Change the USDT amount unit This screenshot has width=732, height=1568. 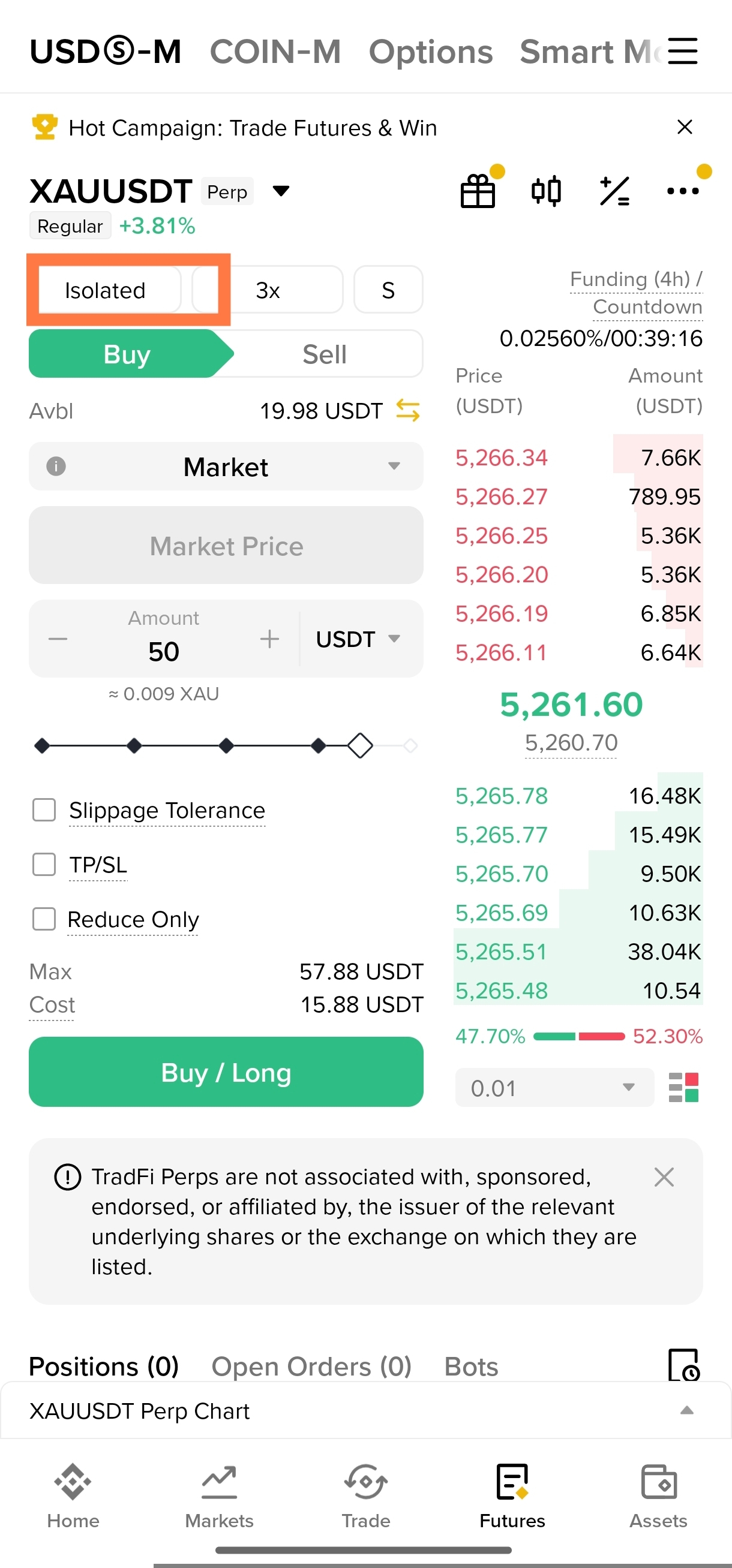coord(358,639)
